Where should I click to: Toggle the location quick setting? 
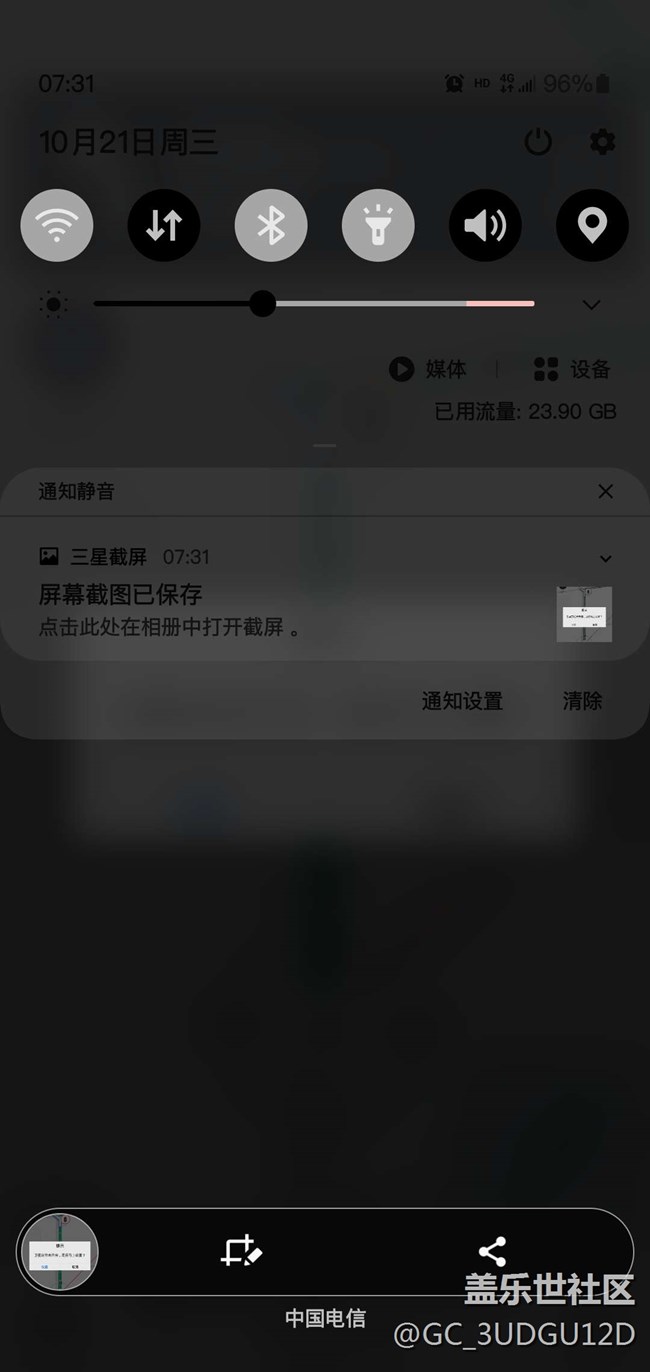point(592,226)
